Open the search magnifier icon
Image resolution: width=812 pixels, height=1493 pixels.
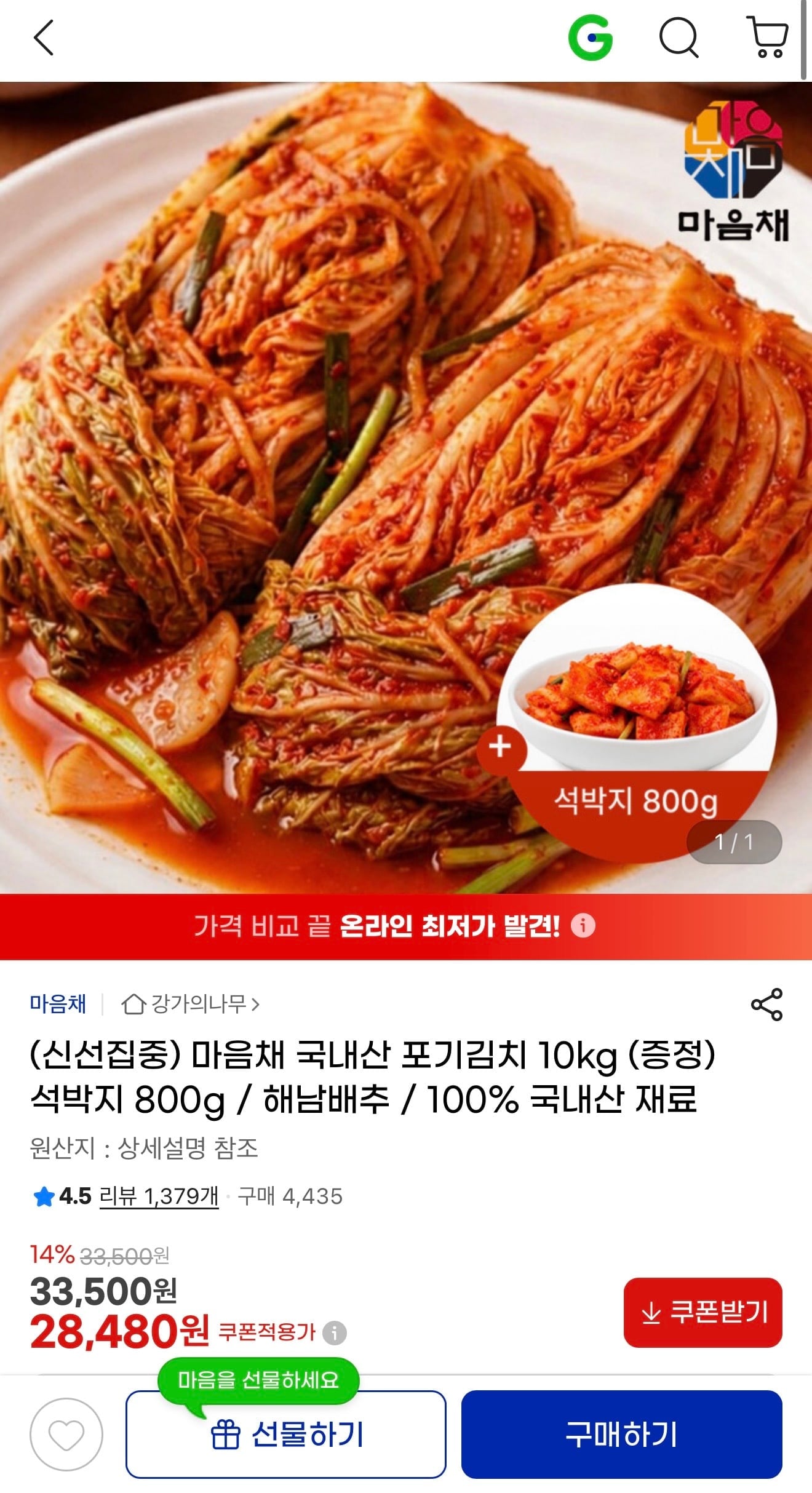click(679, 38)
